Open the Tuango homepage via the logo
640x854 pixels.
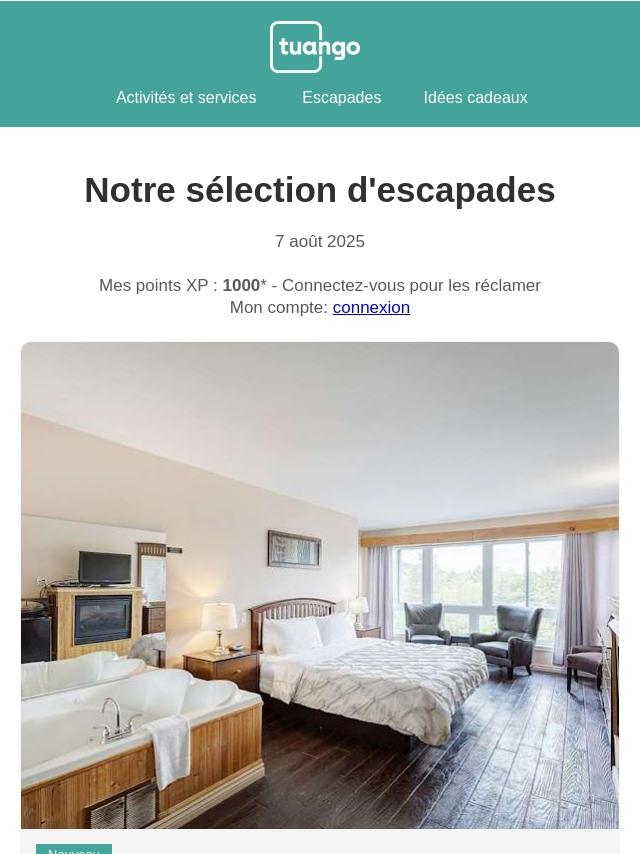click(315, 47)
